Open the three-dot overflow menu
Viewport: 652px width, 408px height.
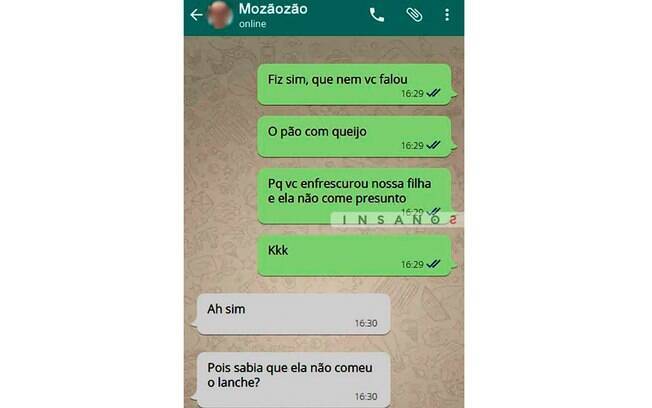pyautogui.click(x=446, y=15)
